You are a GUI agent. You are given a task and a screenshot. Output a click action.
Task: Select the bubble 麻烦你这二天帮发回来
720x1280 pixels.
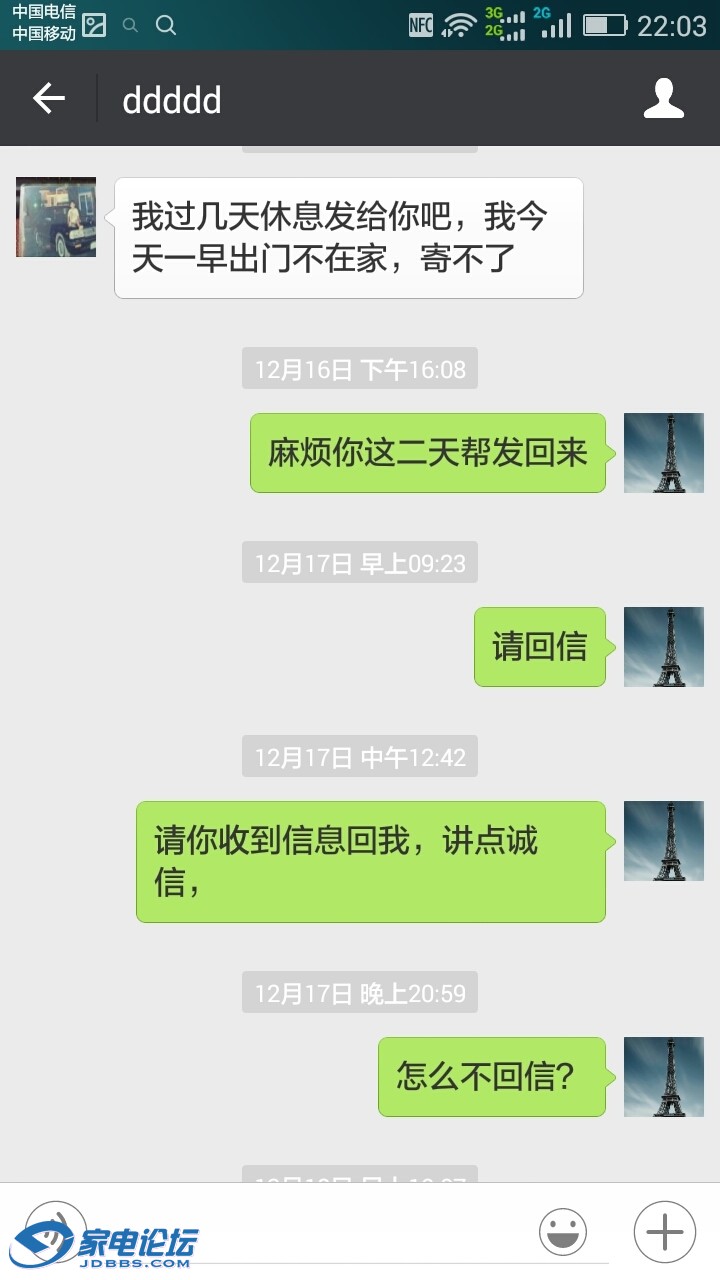pos(428,452)
